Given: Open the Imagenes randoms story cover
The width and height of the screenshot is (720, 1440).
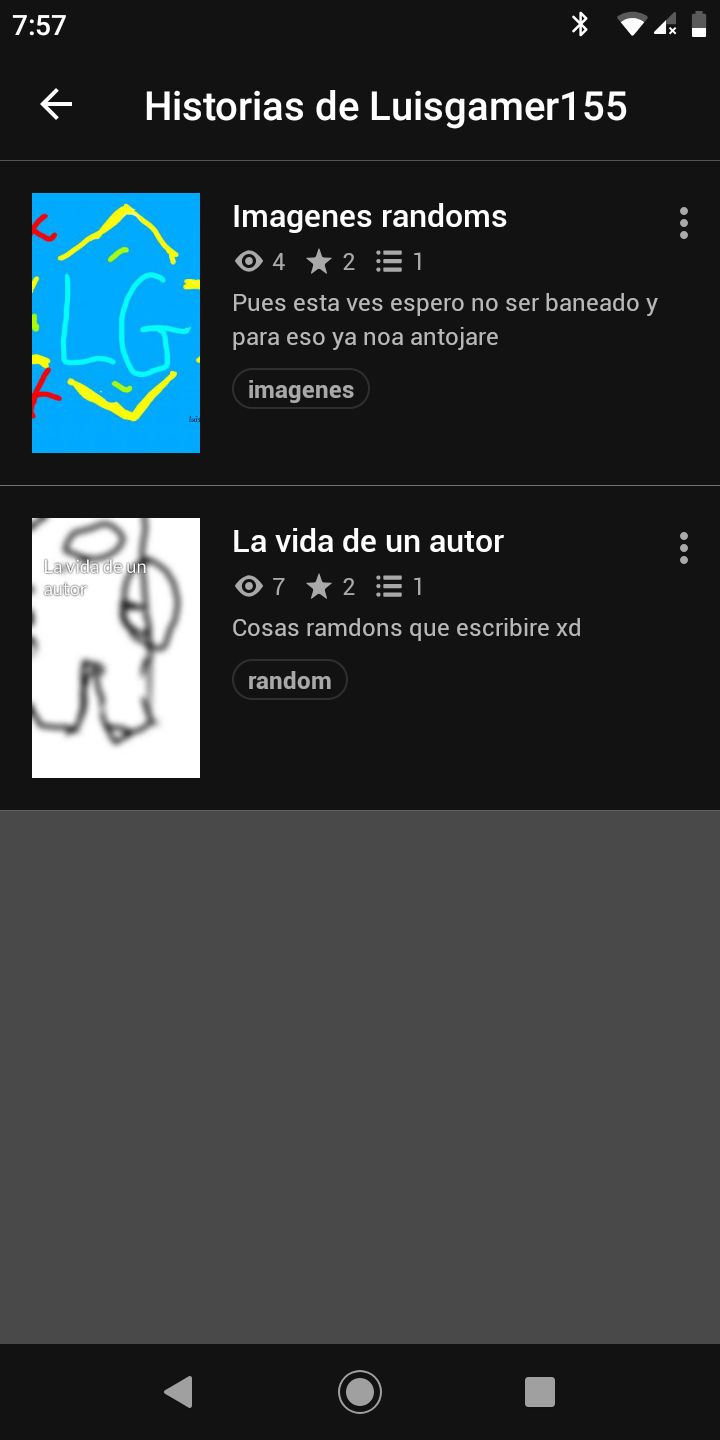Looking at the screenshot, I should tap(116, 323).
